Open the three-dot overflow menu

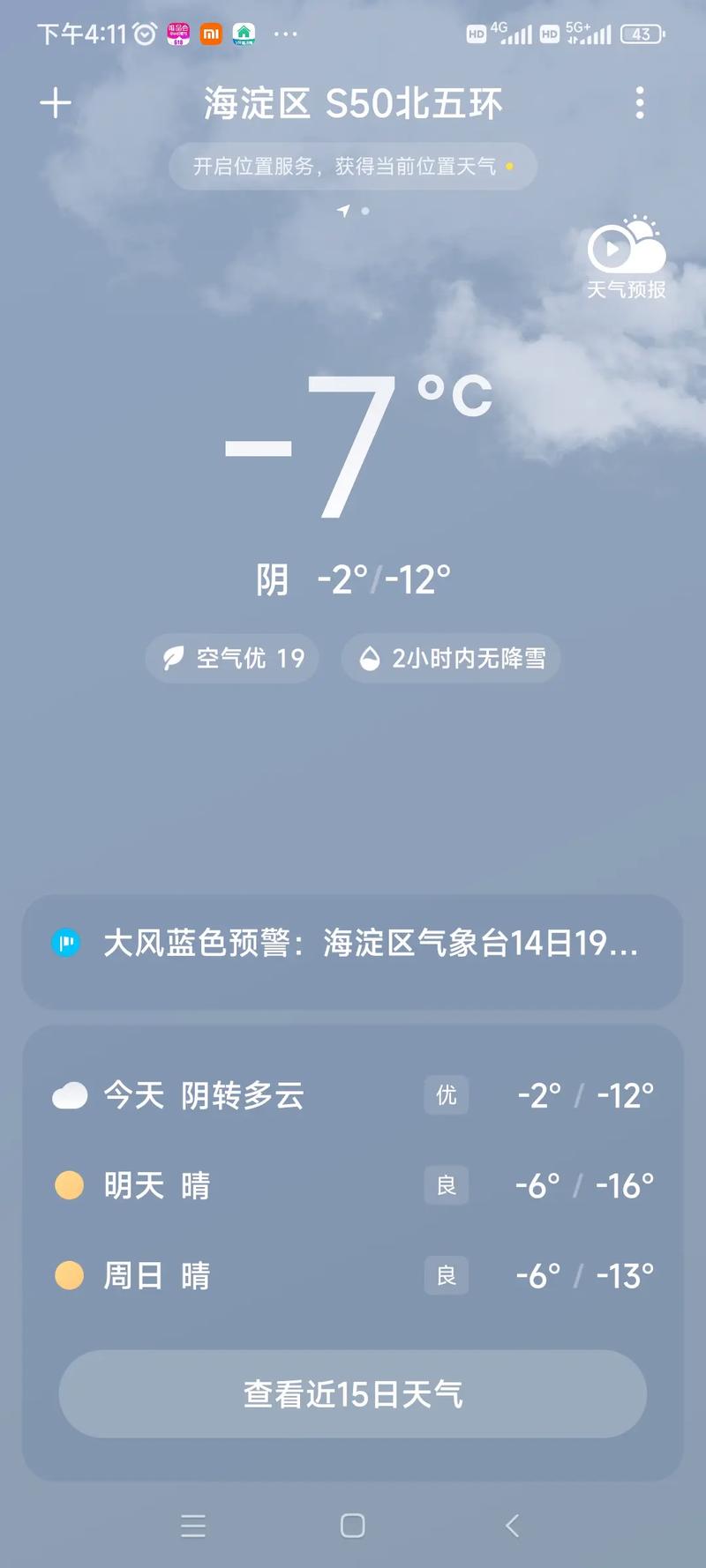tap(640, 103)
